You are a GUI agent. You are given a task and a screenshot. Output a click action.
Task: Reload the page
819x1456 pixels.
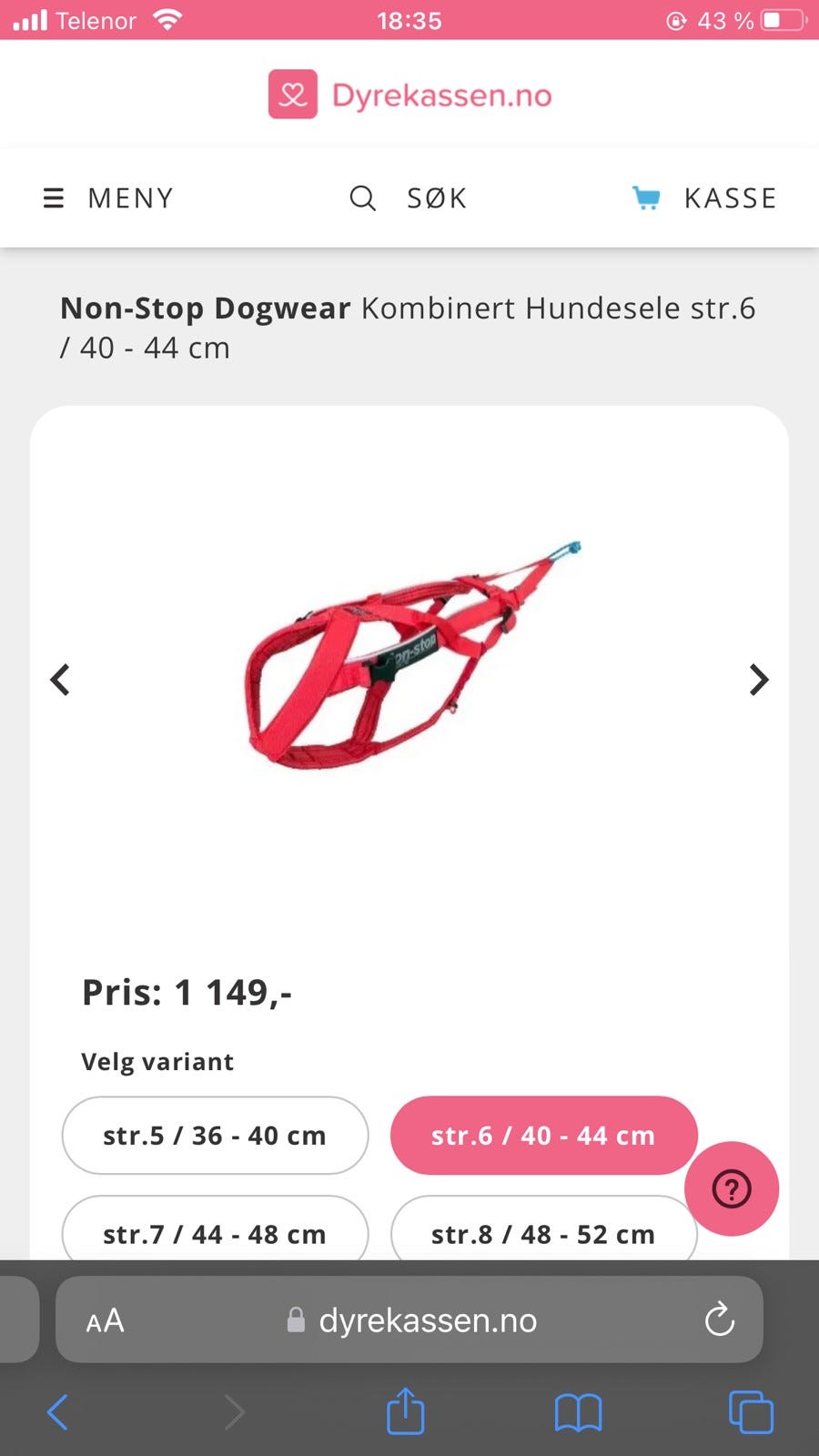[719, 1319]
